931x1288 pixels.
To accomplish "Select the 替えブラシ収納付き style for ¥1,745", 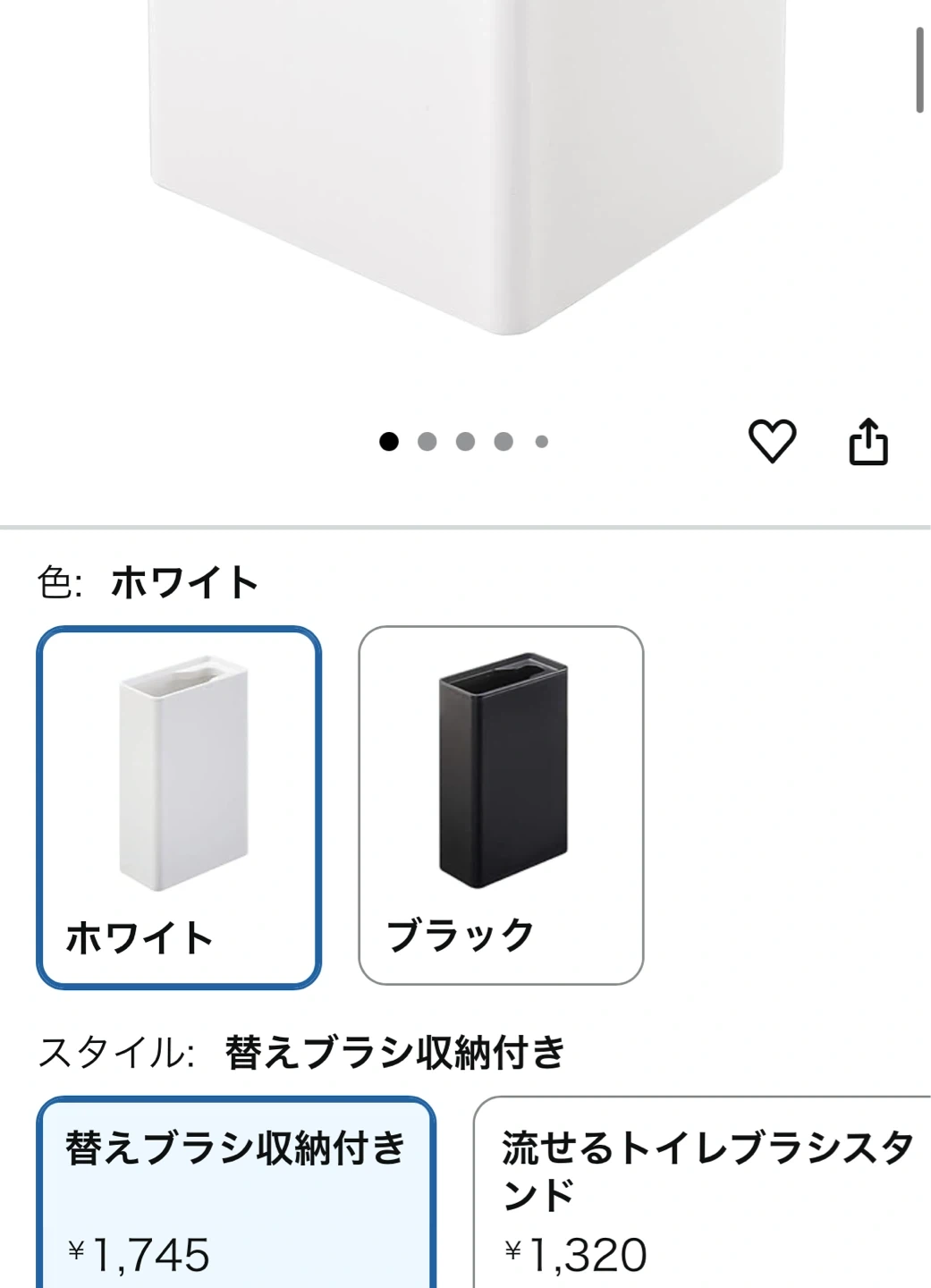I will (x=236, y=1194).
